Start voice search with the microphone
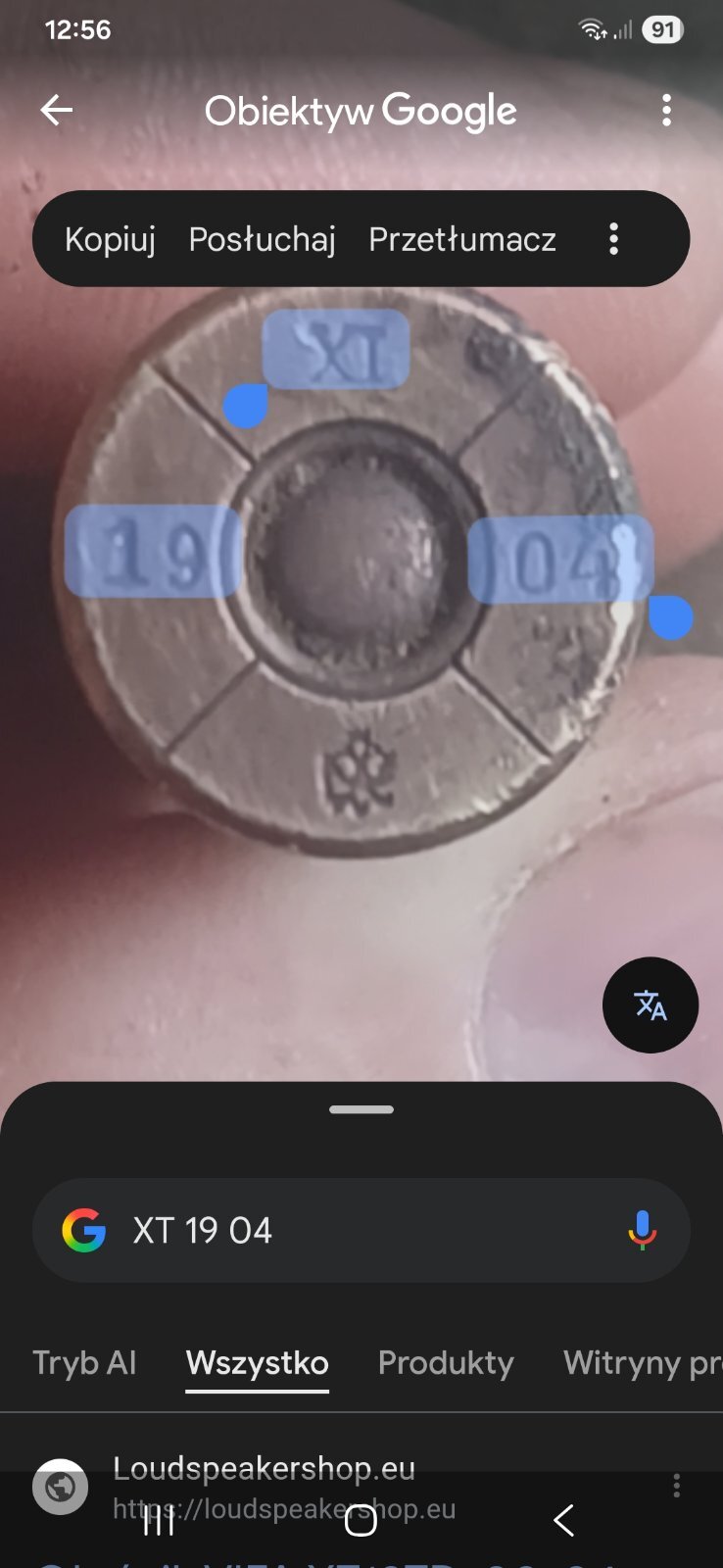The width and height of the screenshot is (723, 1568). coord(642,1230)
